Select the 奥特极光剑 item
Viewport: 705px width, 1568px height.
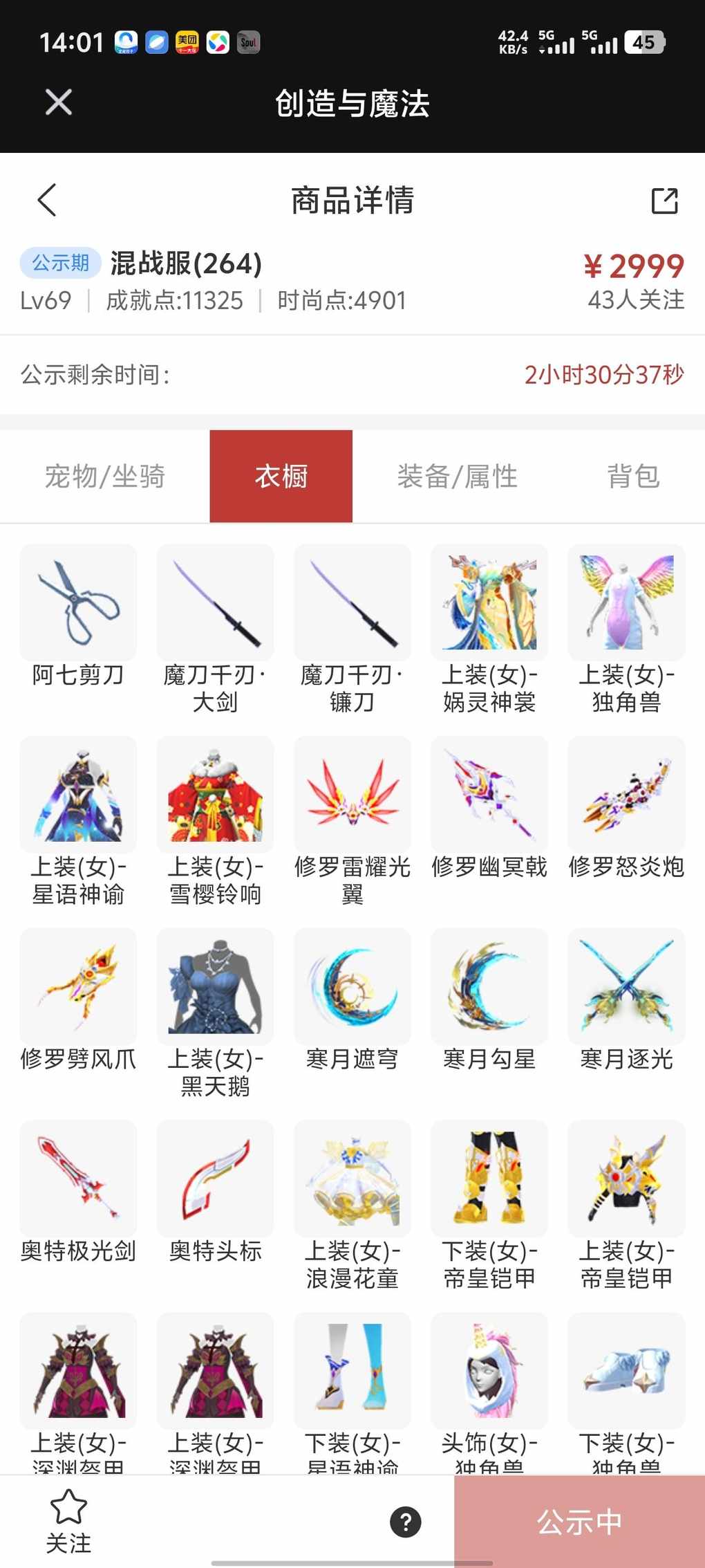click(78, 1179)
